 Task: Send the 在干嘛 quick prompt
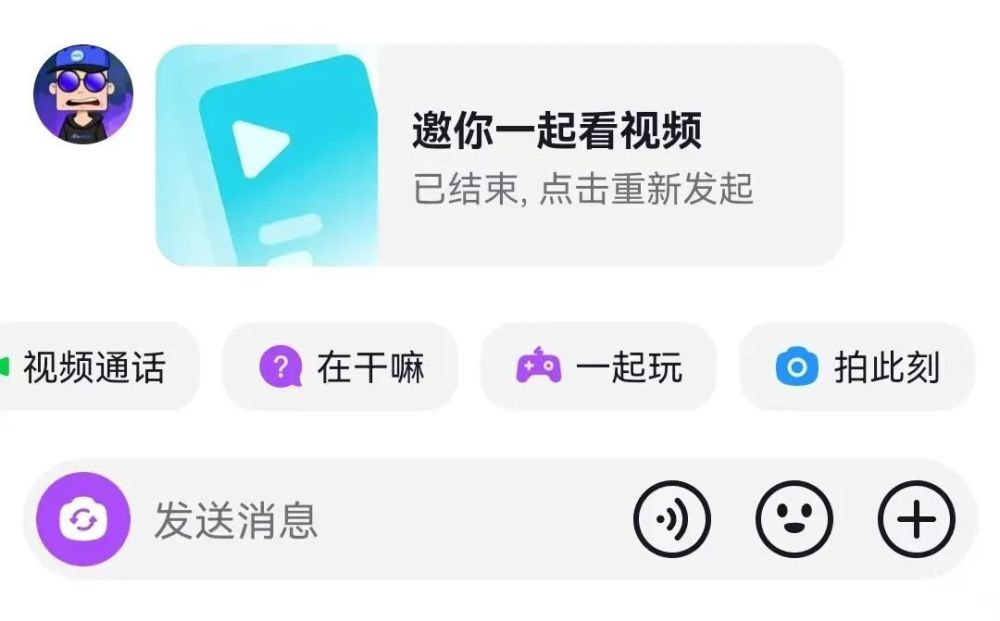[340, 368]
